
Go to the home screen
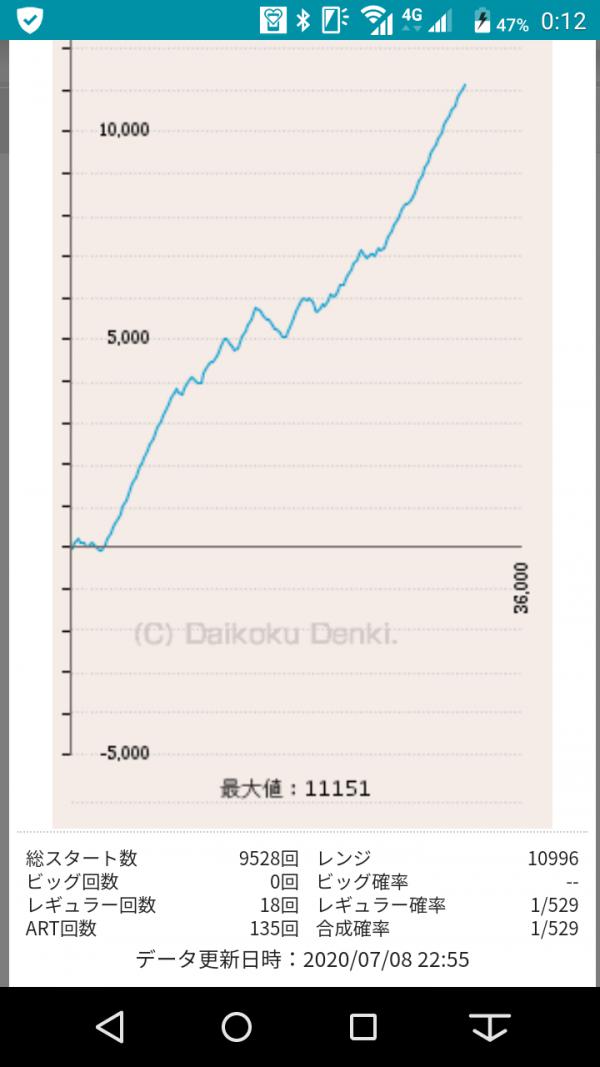[237, 1026]
